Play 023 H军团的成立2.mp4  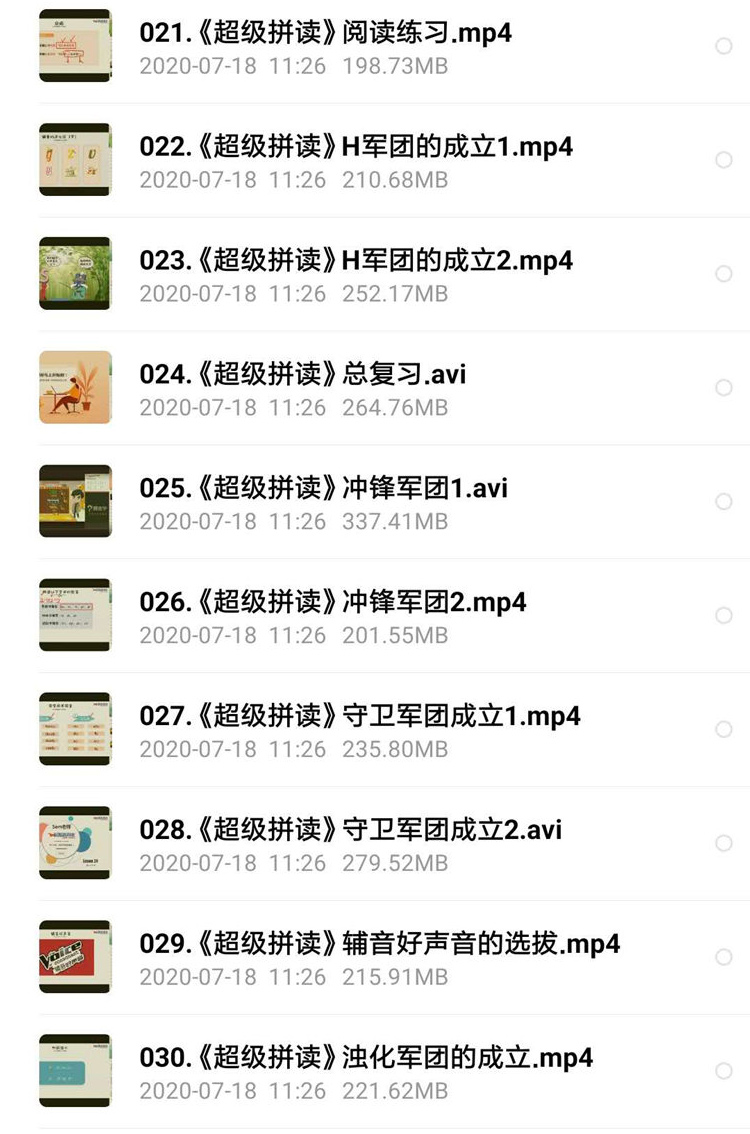coord(356,261)
